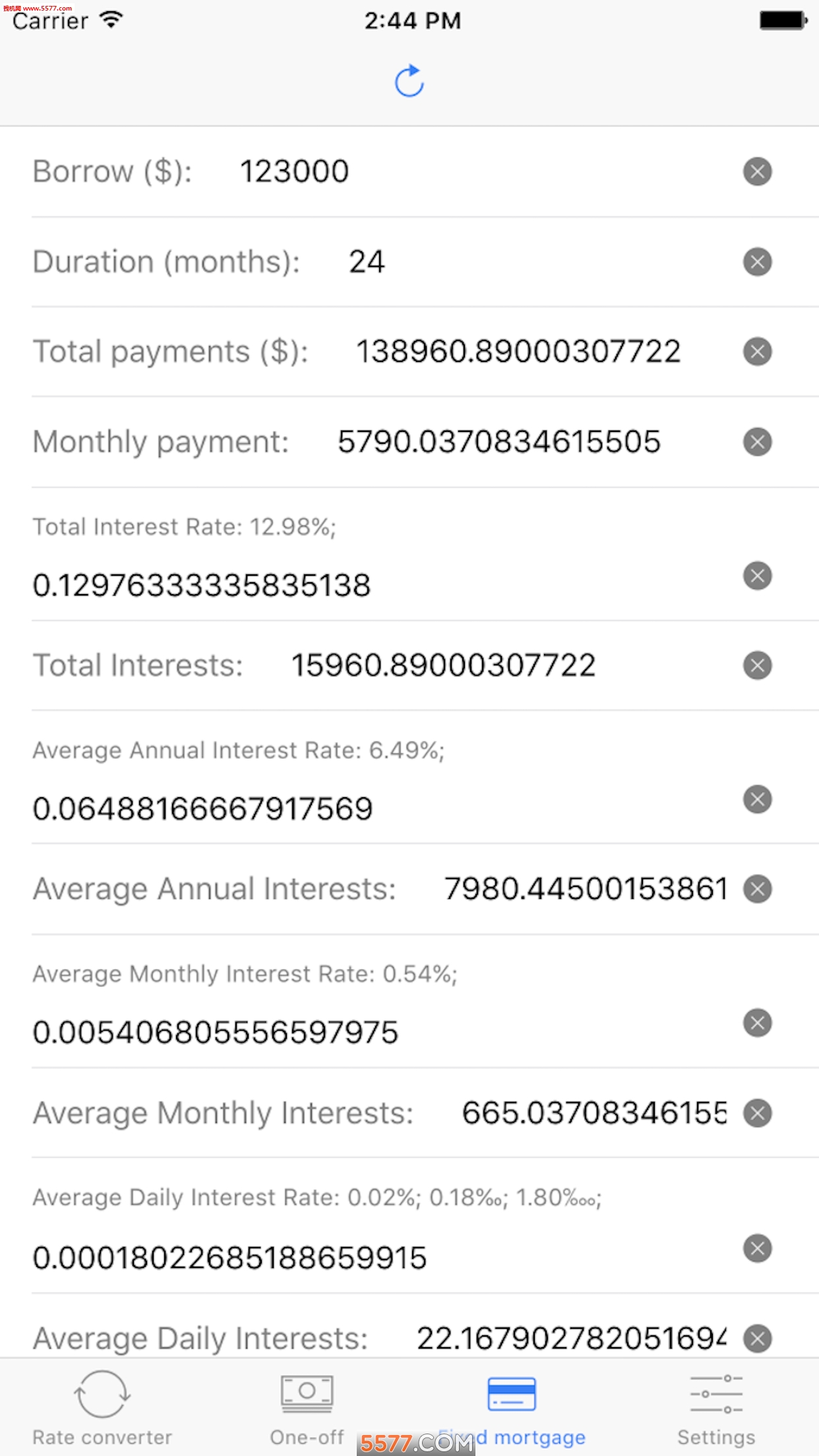Viewport: 819px width, 1456px height.
Task: Clear the Duration (months) value
Action: tap(757, 262)
